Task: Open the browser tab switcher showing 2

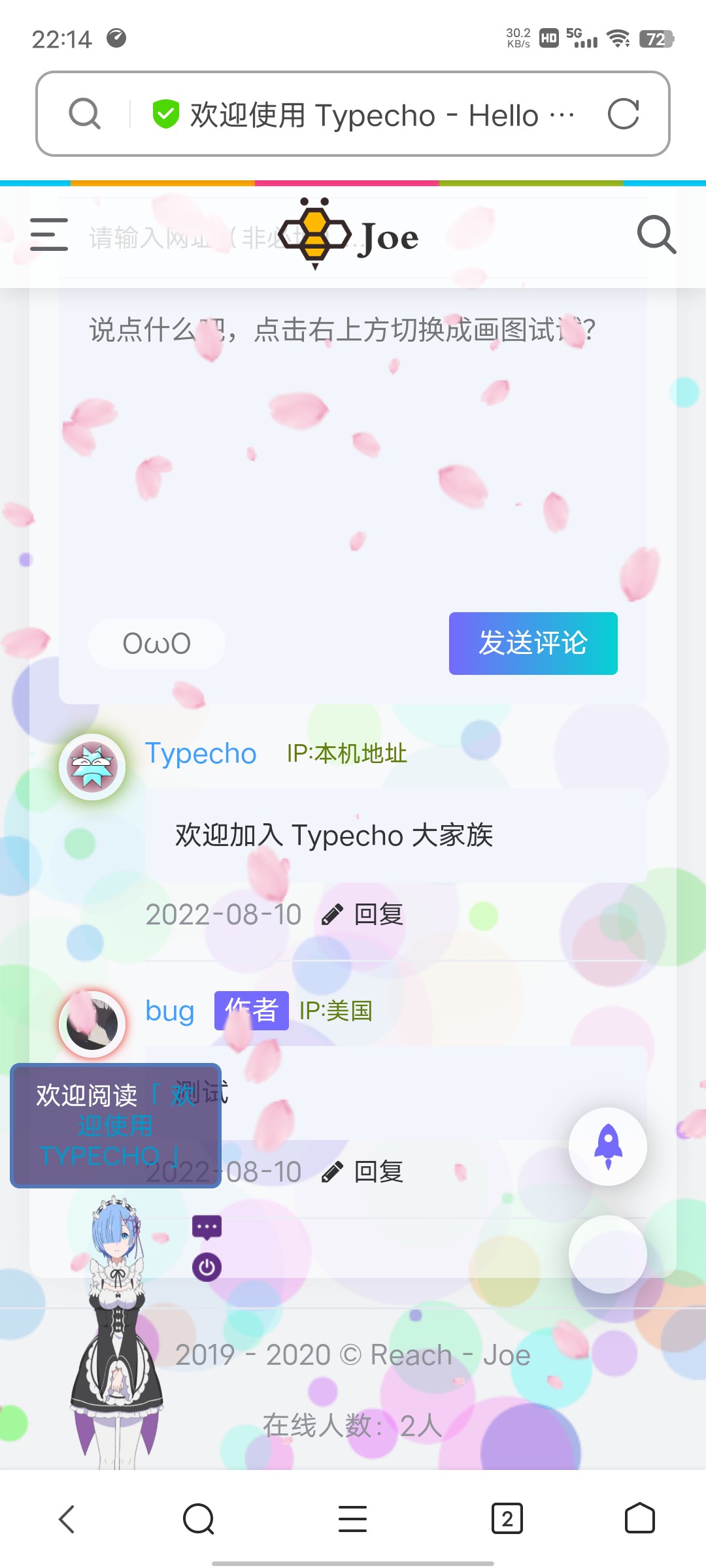Action: (x=507, y=1519)
